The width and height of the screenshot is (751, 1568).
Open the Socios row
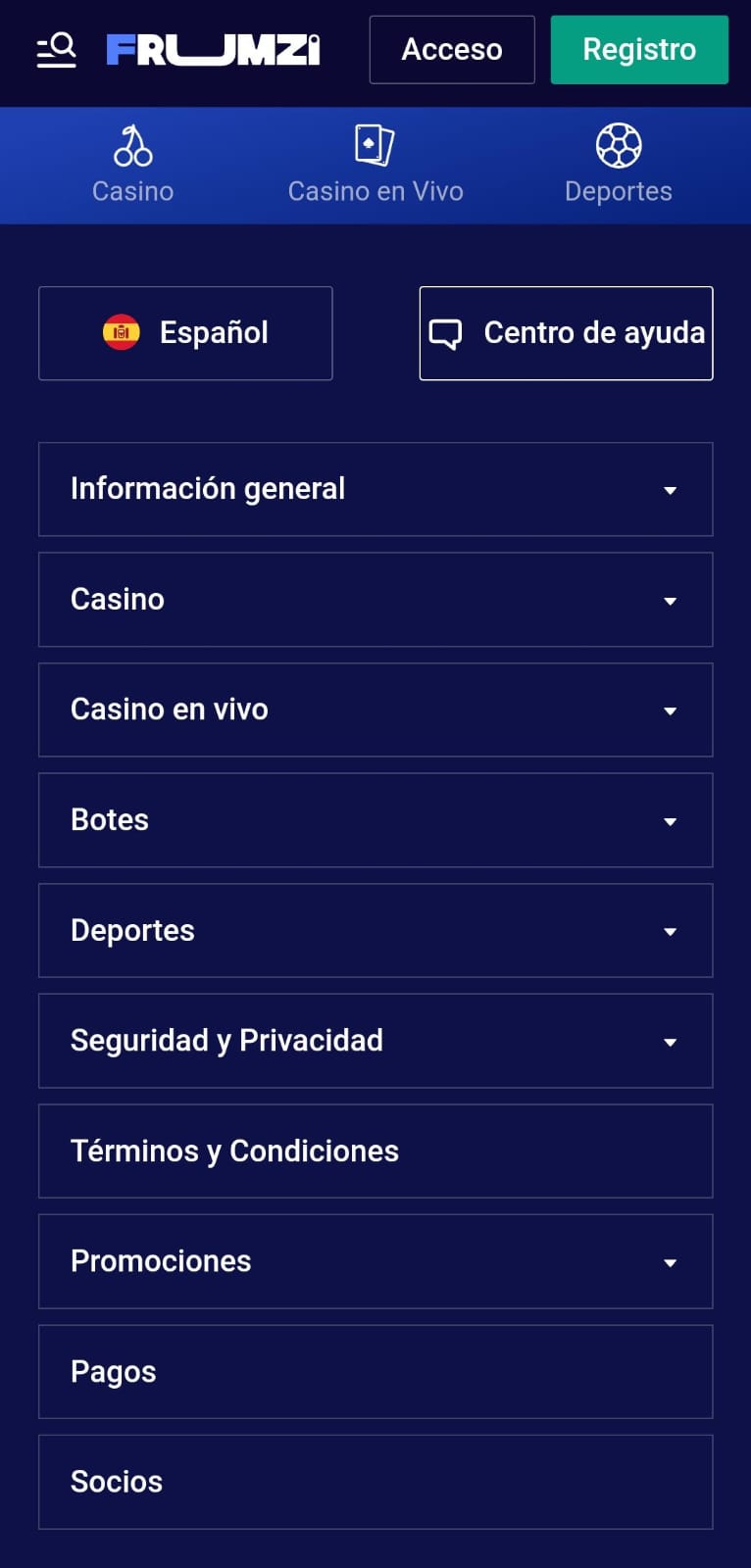click(x=375, y=1482)
